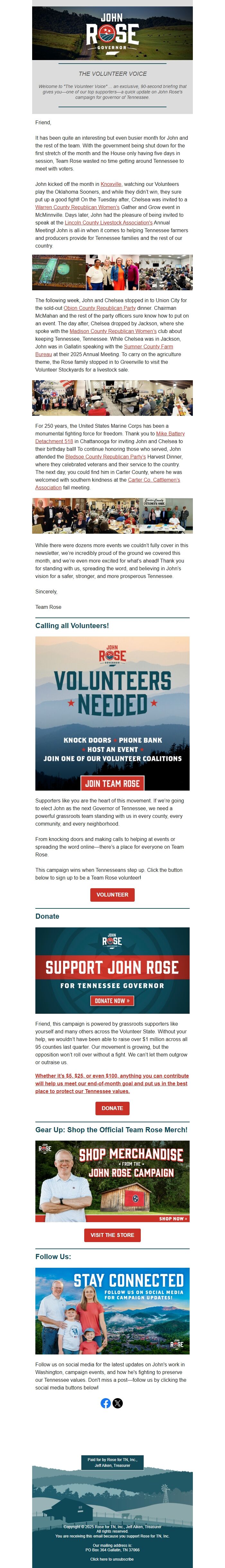Open Carter Co. Cattlemen's Association link
225x1568 pixels.
coord(154,480)
